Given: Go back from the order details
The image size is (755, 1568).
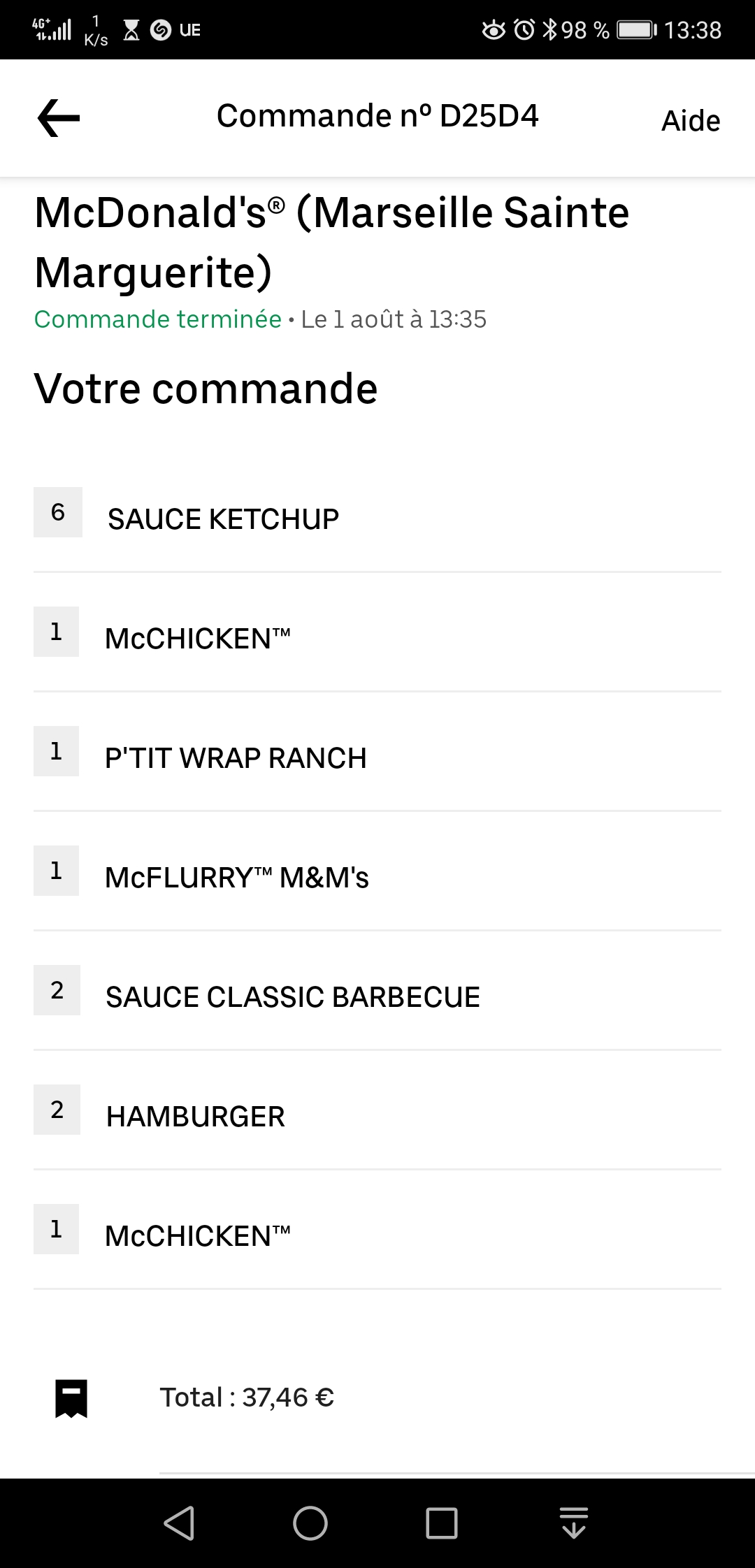Looking at the screenshot, I should click(x=59, y=117).
